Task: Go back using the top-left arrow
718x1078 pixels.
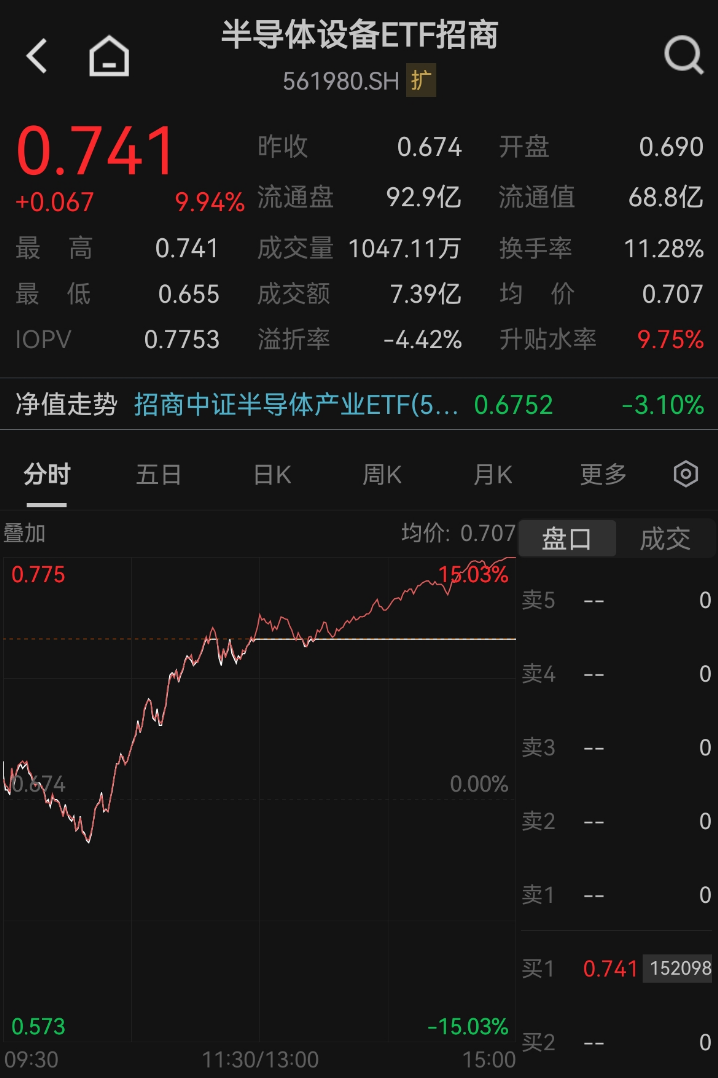Action: coord(37,56)
